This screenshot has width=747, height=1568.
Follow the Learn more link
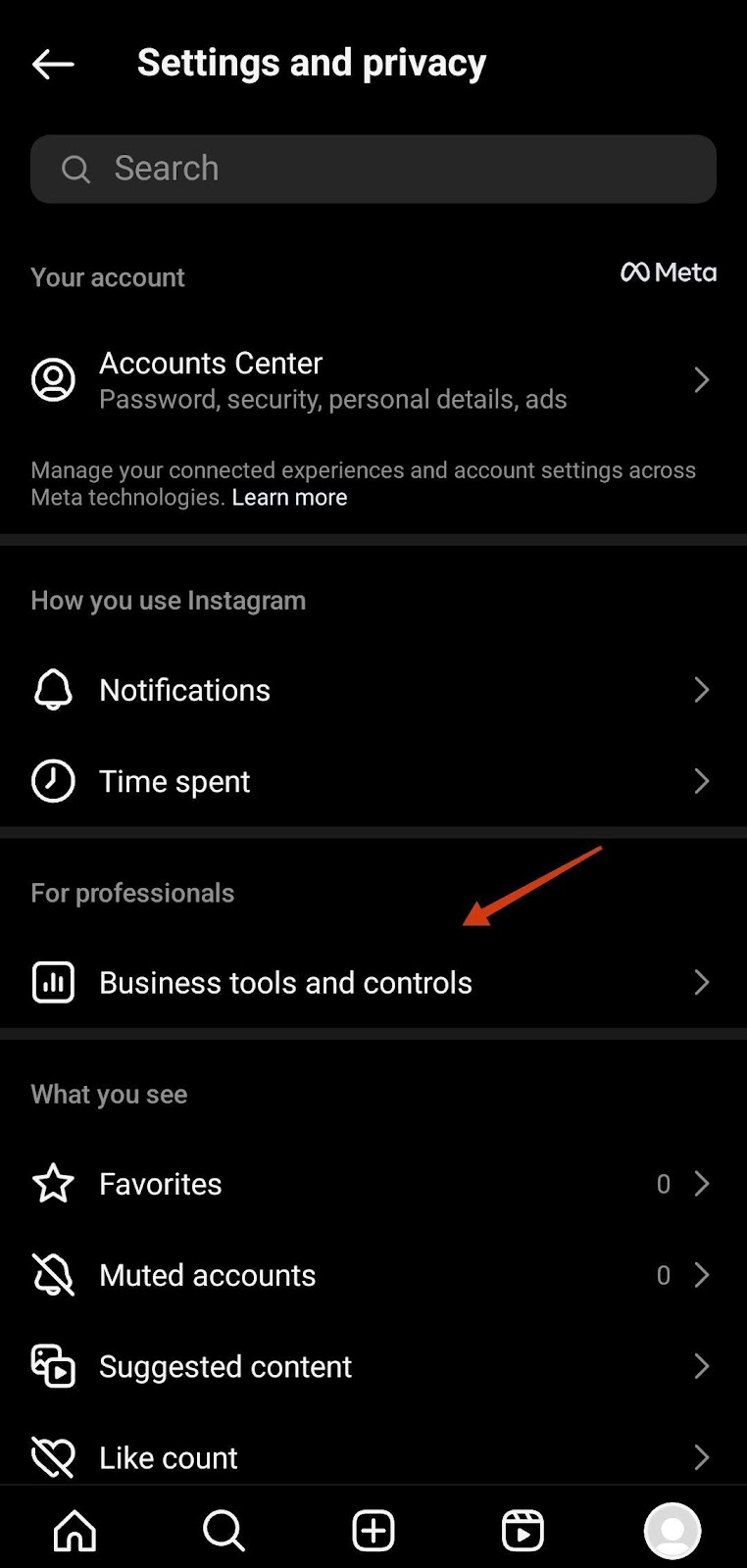[289, 497]
